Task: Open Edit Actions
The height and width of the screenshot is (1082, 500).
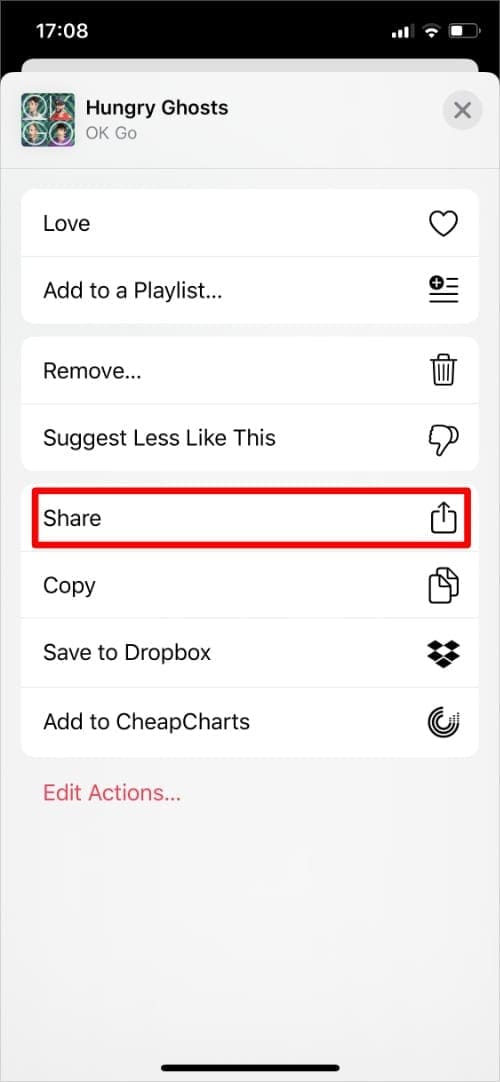Action: pos(112,792)
